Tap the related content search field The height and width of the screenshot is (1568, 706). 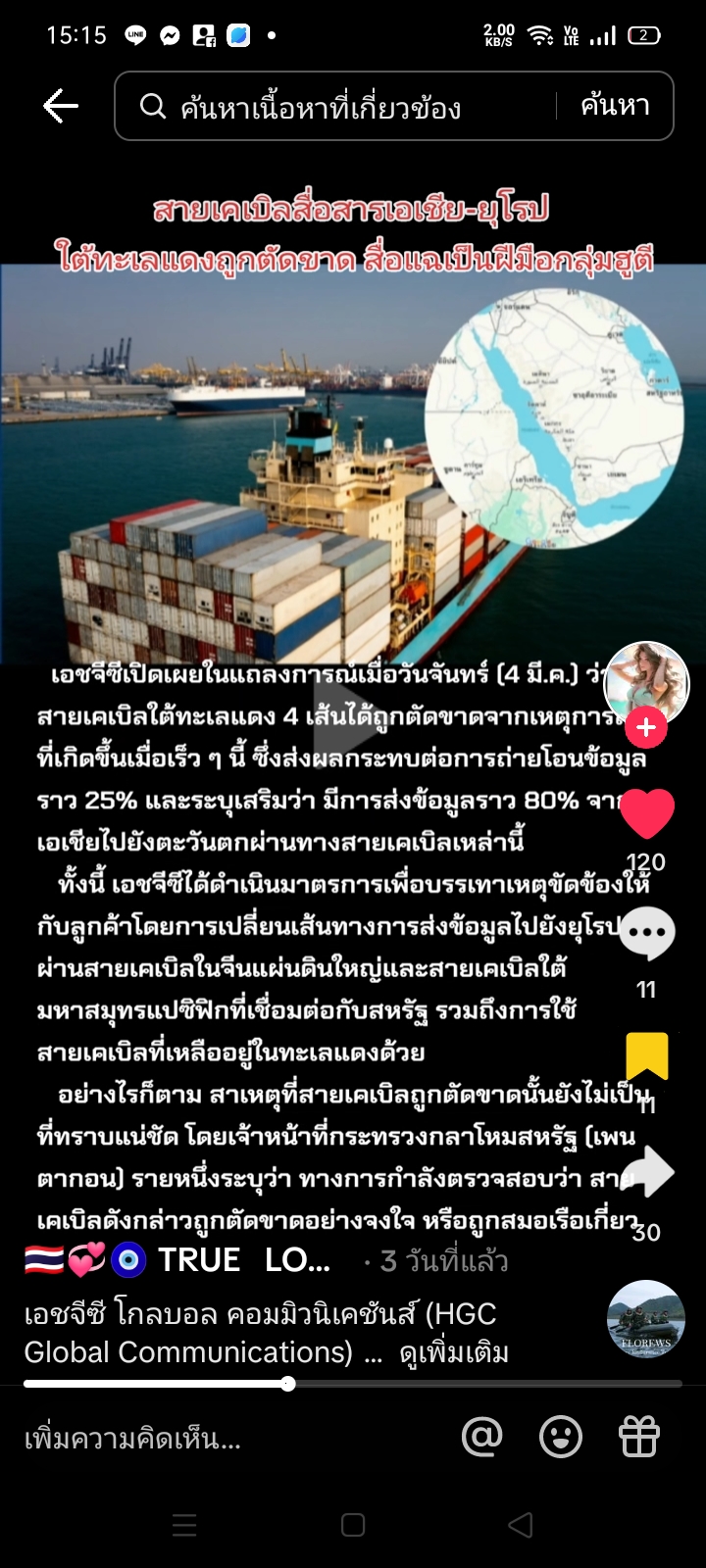click(333, 106)
